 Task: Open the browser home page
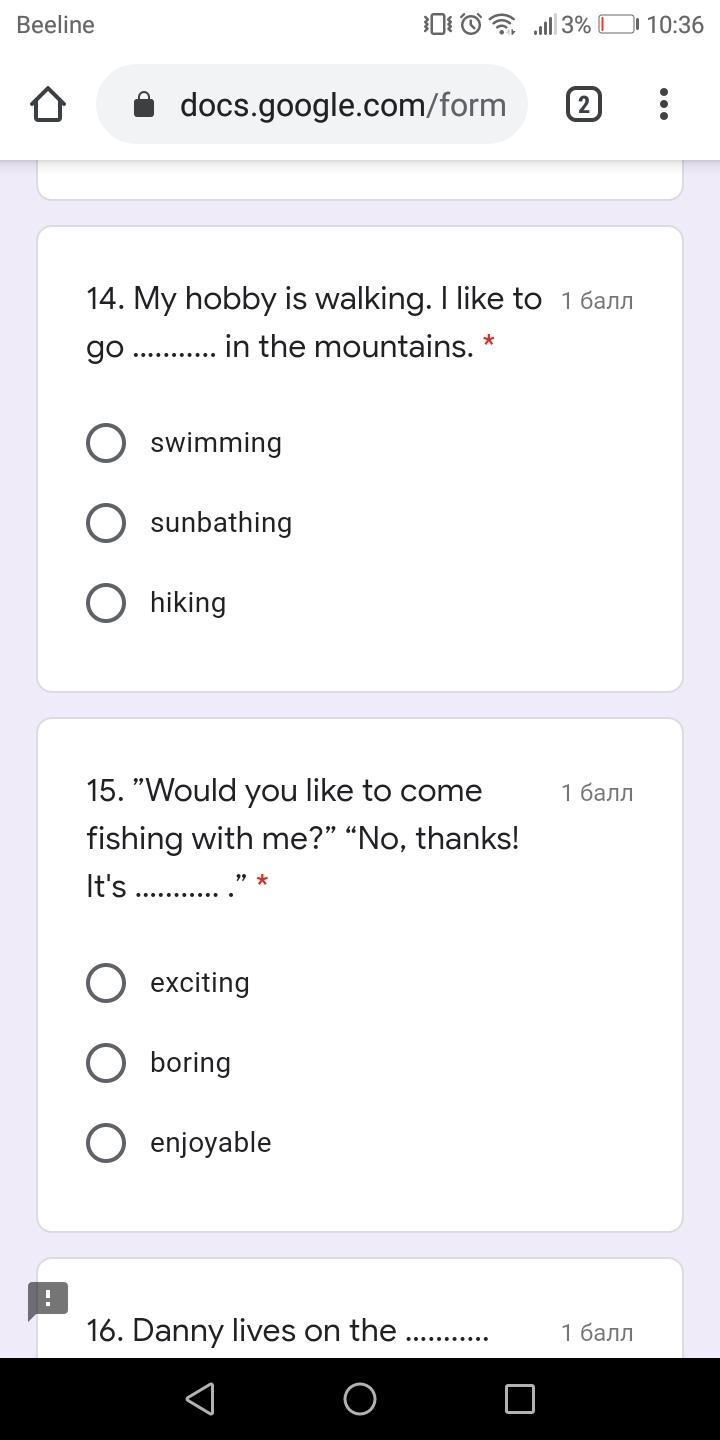pos(48,104)
